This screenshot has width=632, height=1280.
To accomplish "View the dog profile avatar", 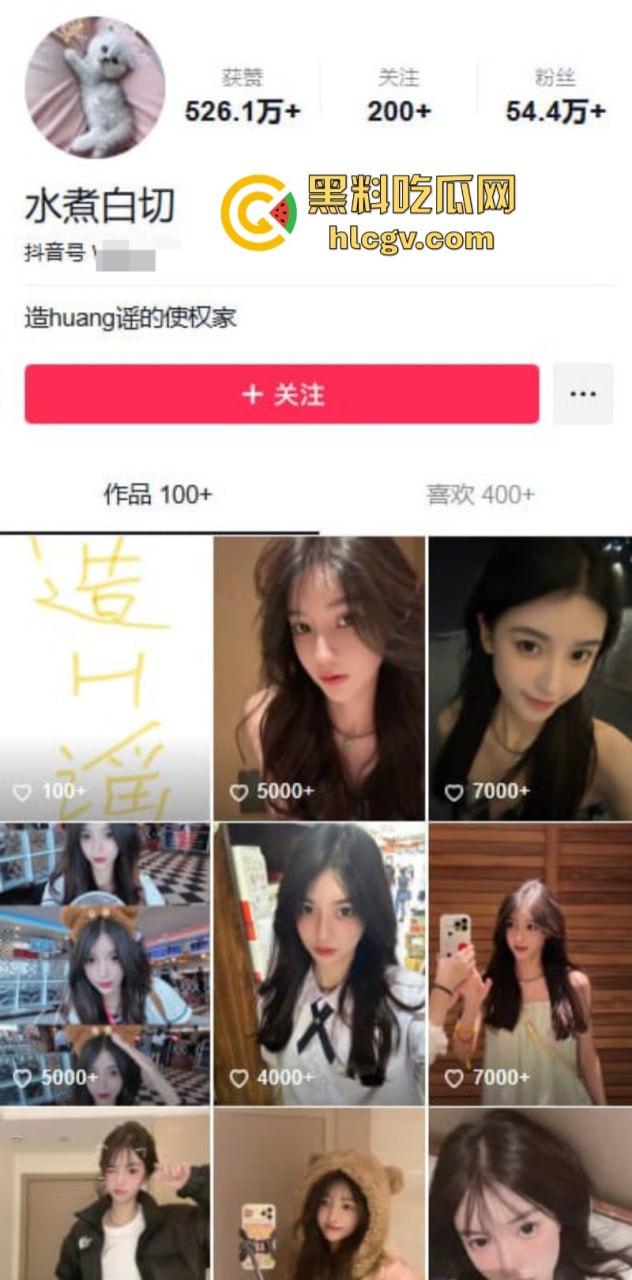I will pyautogui.click(x=95, y=87).
